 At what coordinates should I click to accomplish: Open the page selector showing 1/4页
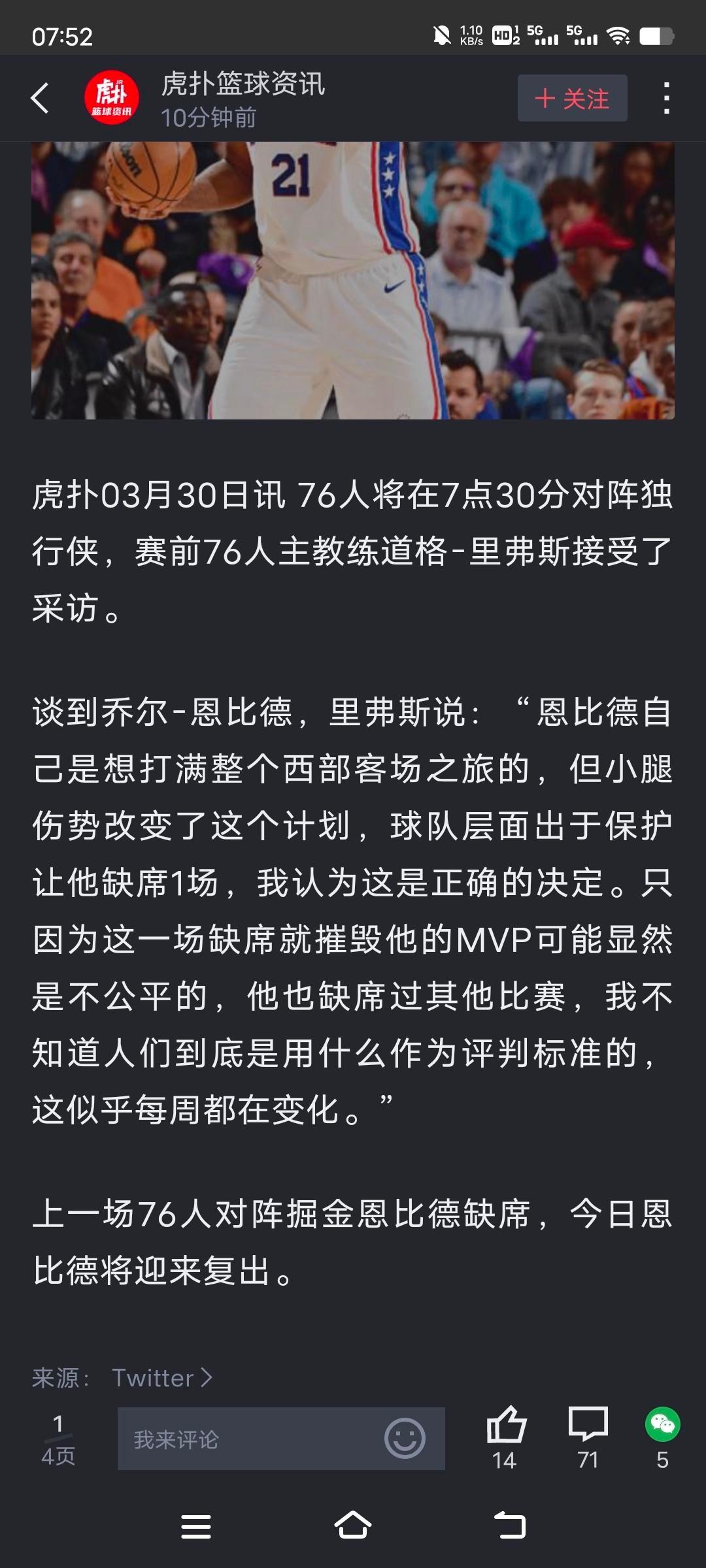[58, 1440]
